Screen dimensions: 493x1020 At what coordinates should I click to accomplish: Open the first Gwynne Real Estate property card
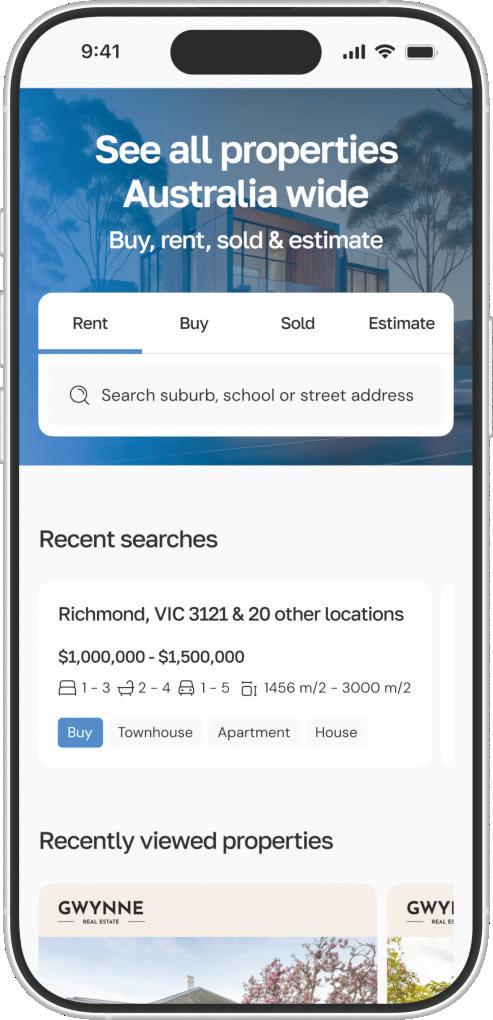208,943
